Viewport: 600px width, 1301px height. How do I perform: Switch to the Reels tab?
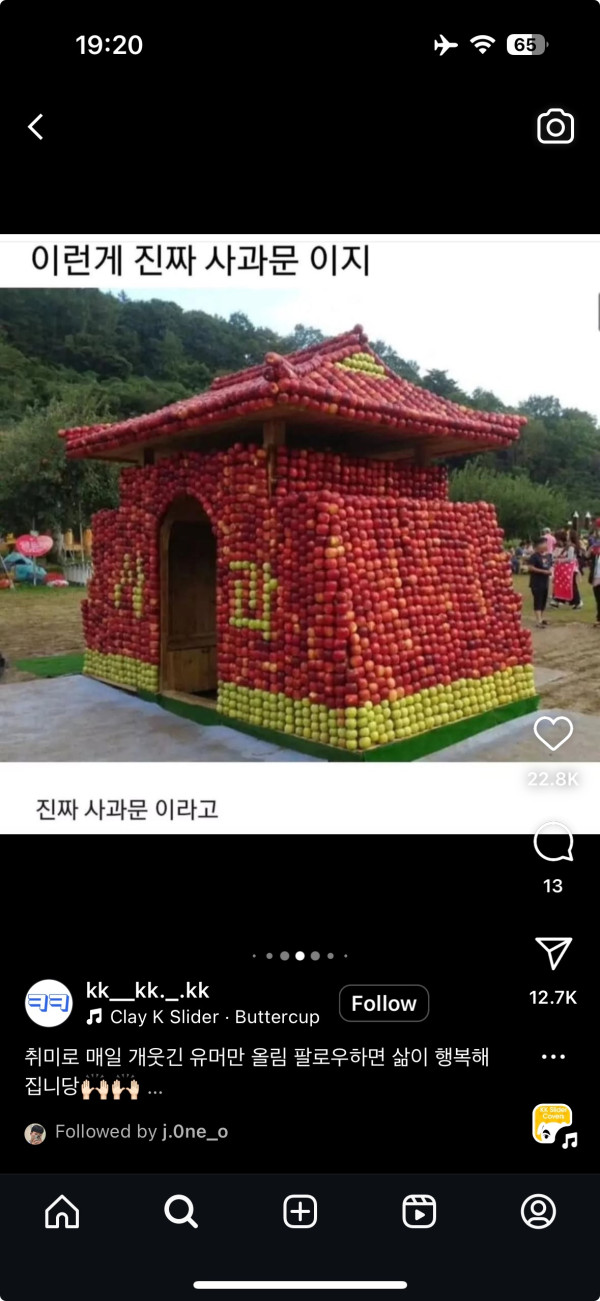pos(419,1212)
